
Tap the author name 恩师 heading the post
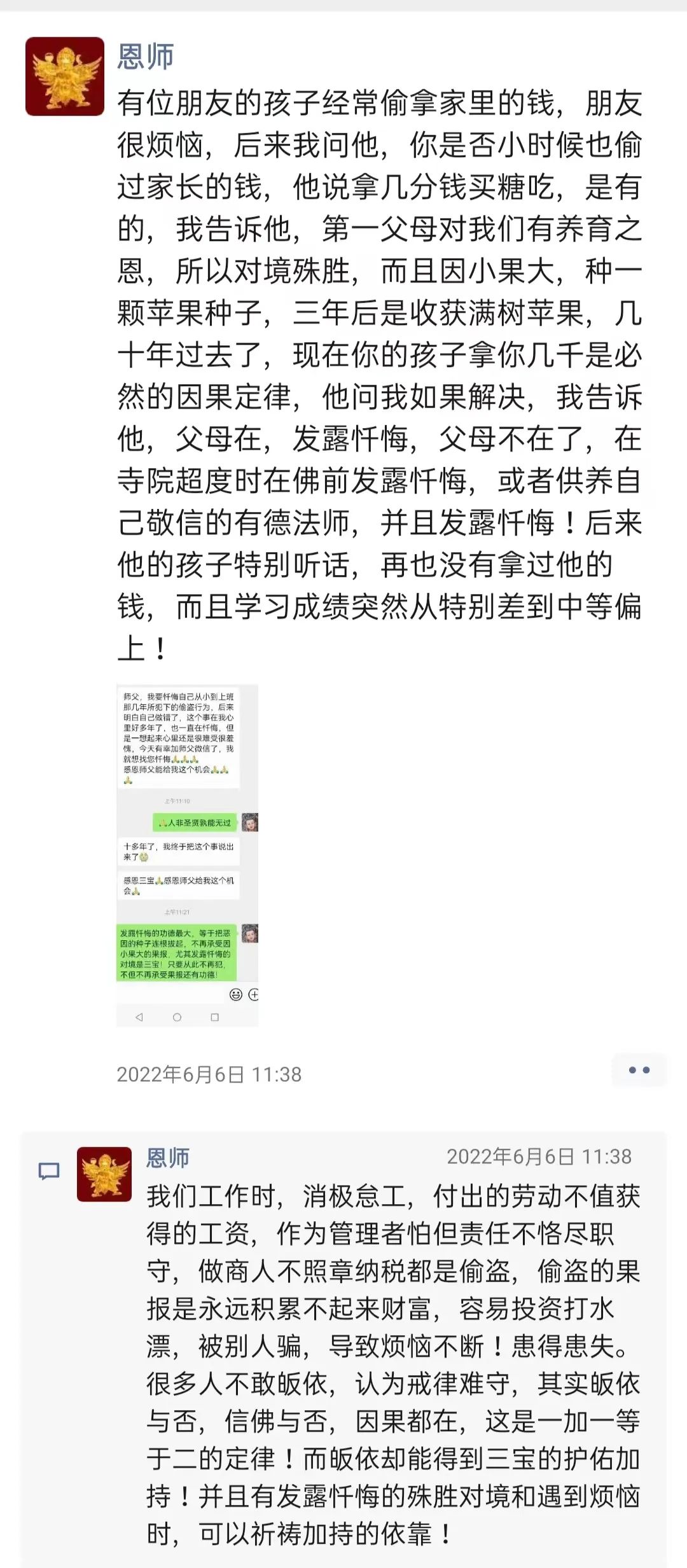click(x=146, y=57)
